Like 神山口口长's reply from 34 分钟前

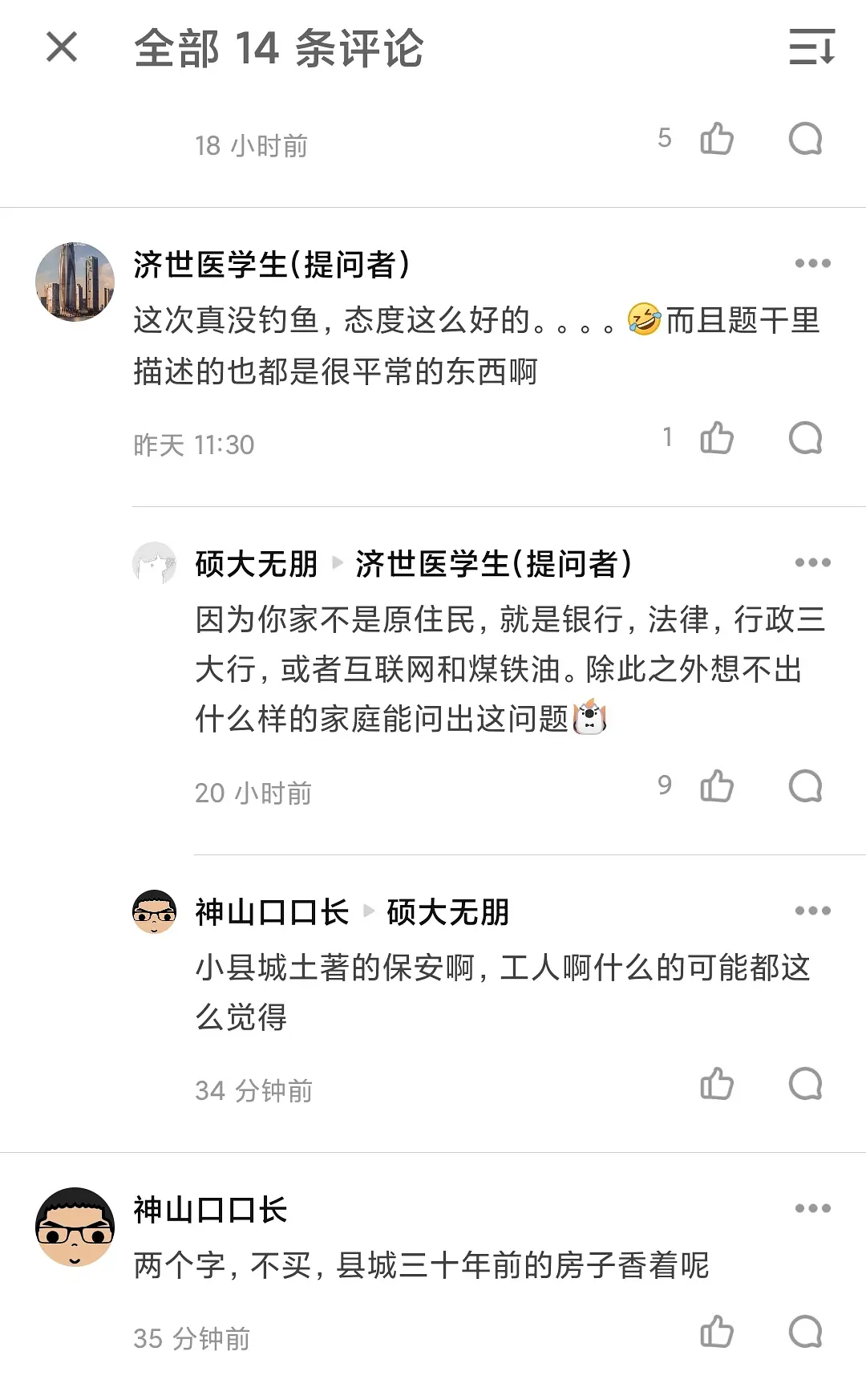tap(716, 1084)
